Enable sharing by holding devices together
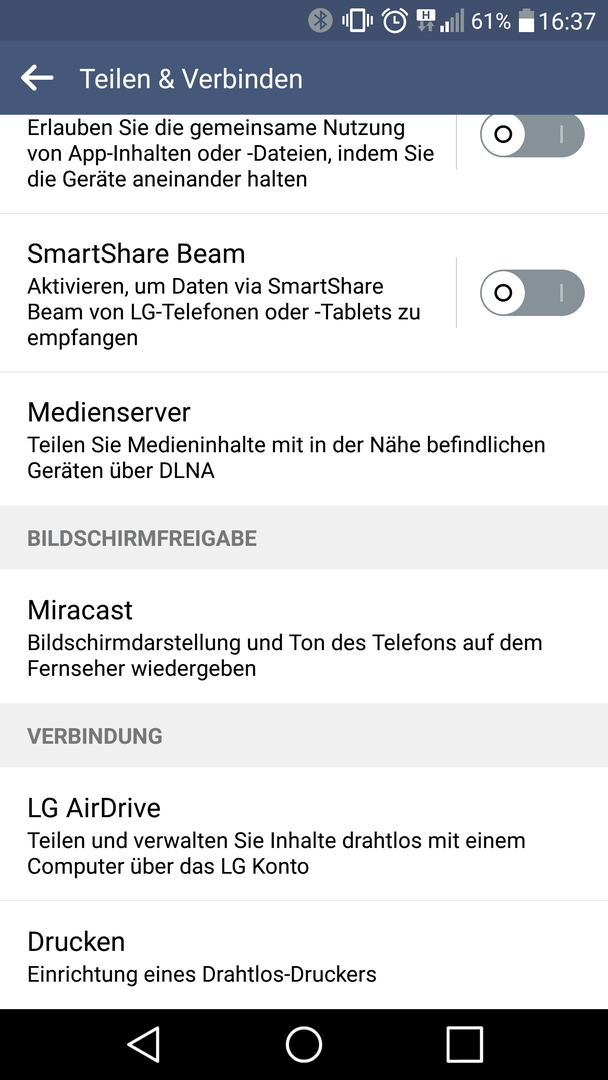608x1080 pixels. pos(532,134)
